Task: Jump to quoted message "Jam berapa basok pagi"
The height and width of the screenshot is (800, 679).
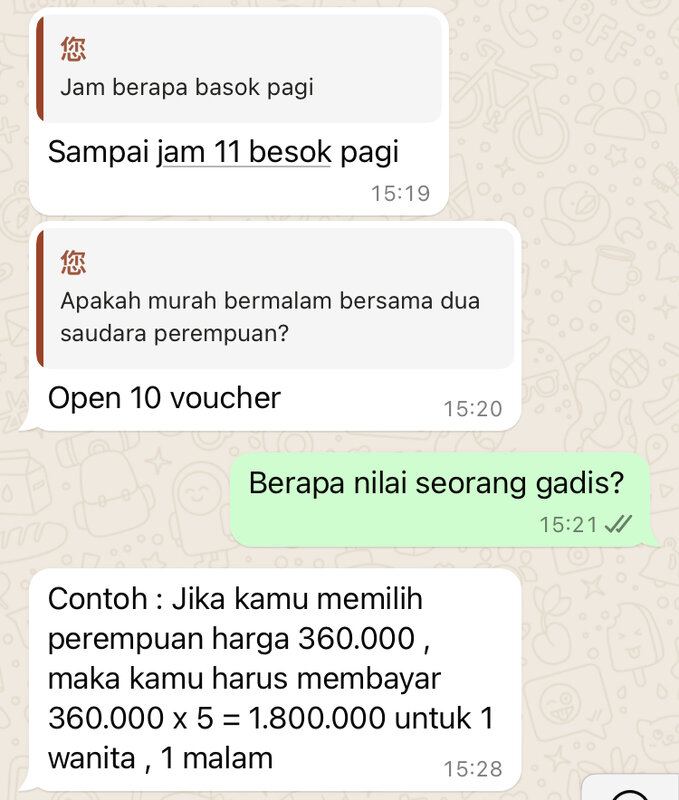Action: click(240, 70)
